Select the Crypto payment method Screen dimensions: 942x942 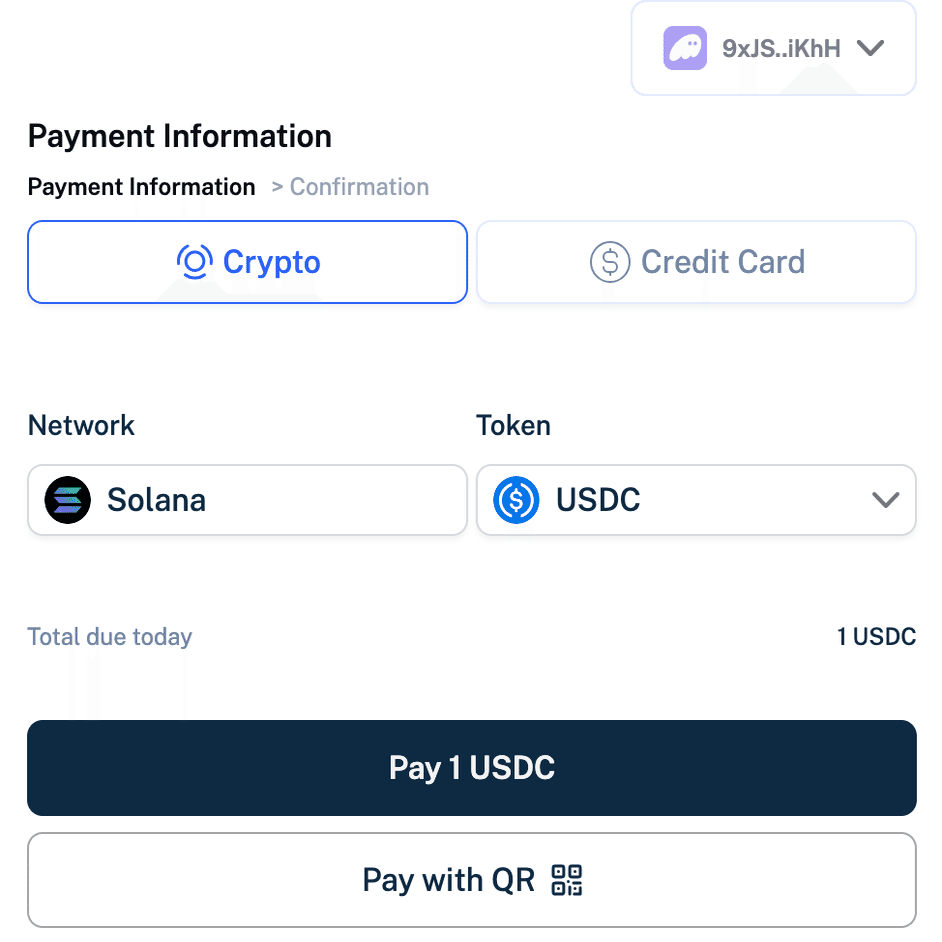click(x=247, y=262)
